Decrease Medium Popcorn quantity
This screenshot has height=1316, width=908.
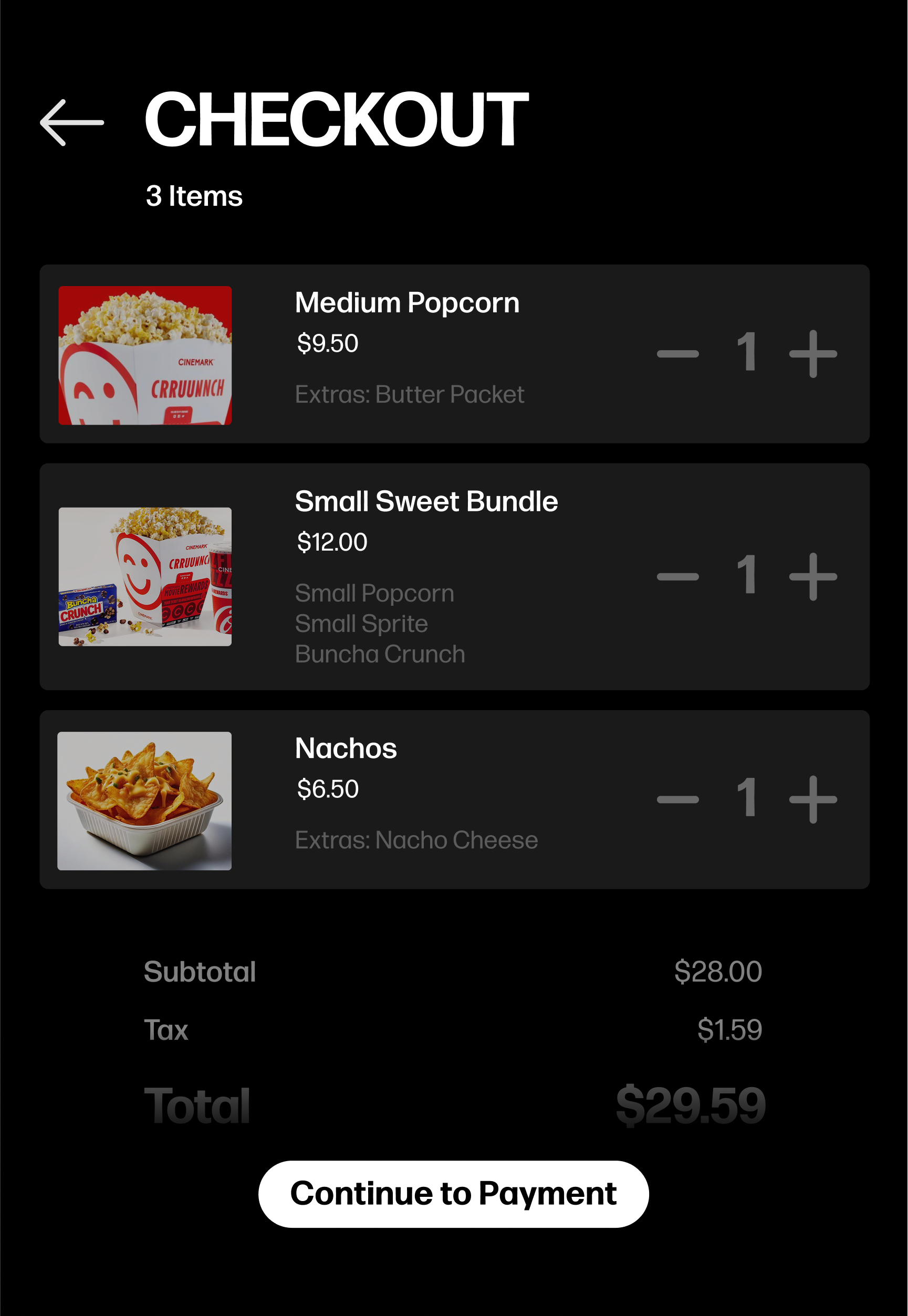pos(677,354)
